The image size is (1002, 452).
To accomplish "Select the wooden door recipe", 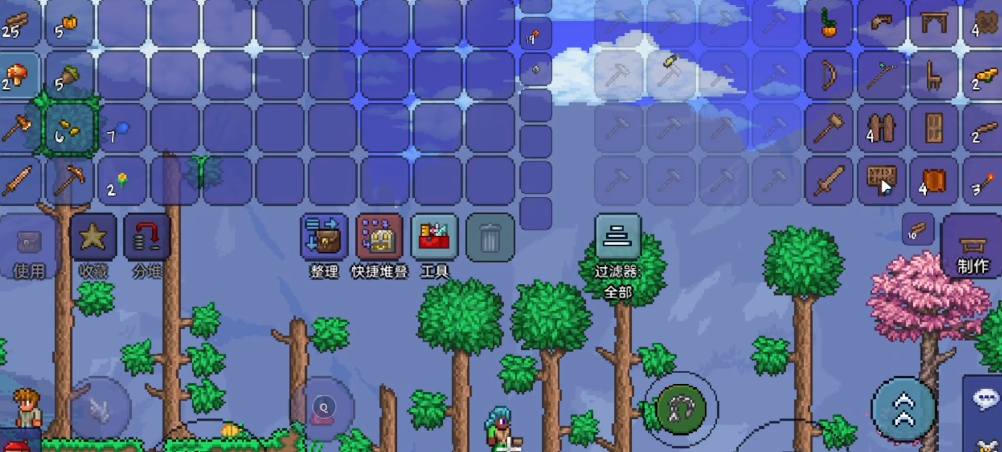I will (x=934, y=127).
